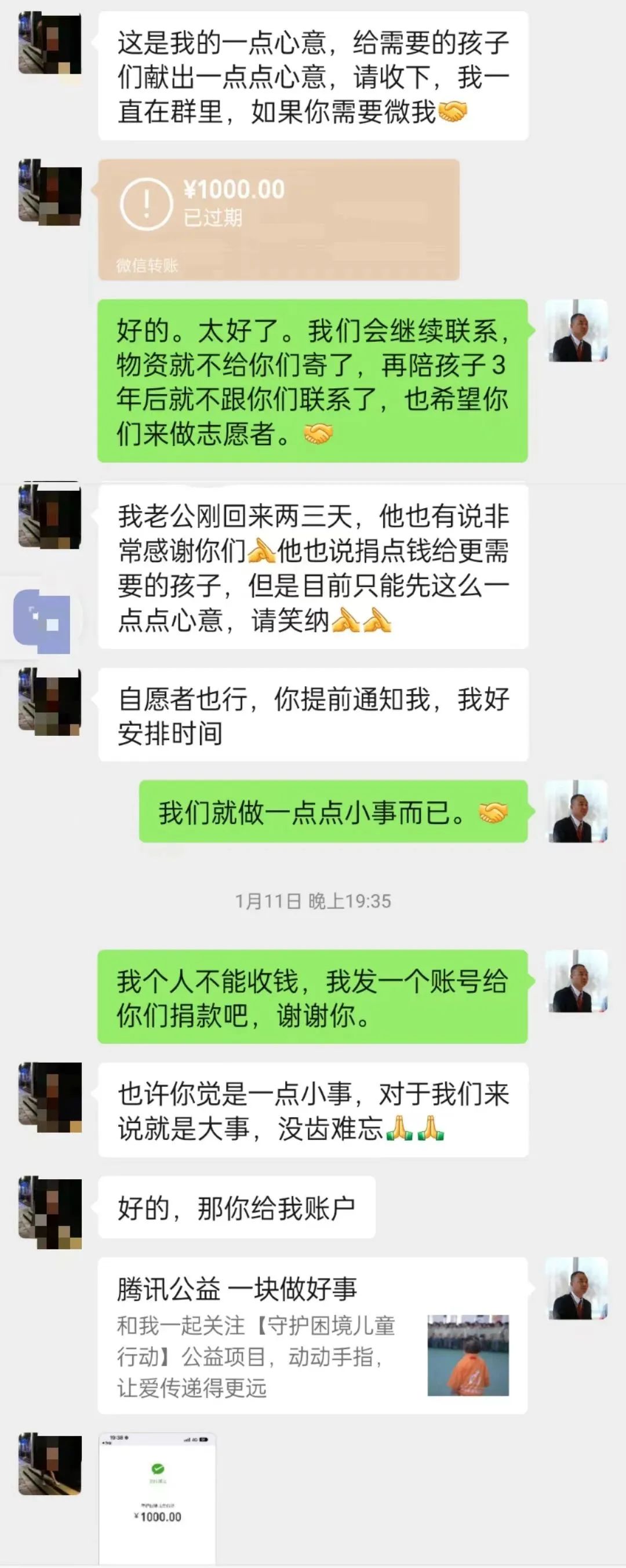626x1568 pixels.
Task: Open sender's avatar beside 我们就做一点点小事而已 message
Action: tap(577, 811)
